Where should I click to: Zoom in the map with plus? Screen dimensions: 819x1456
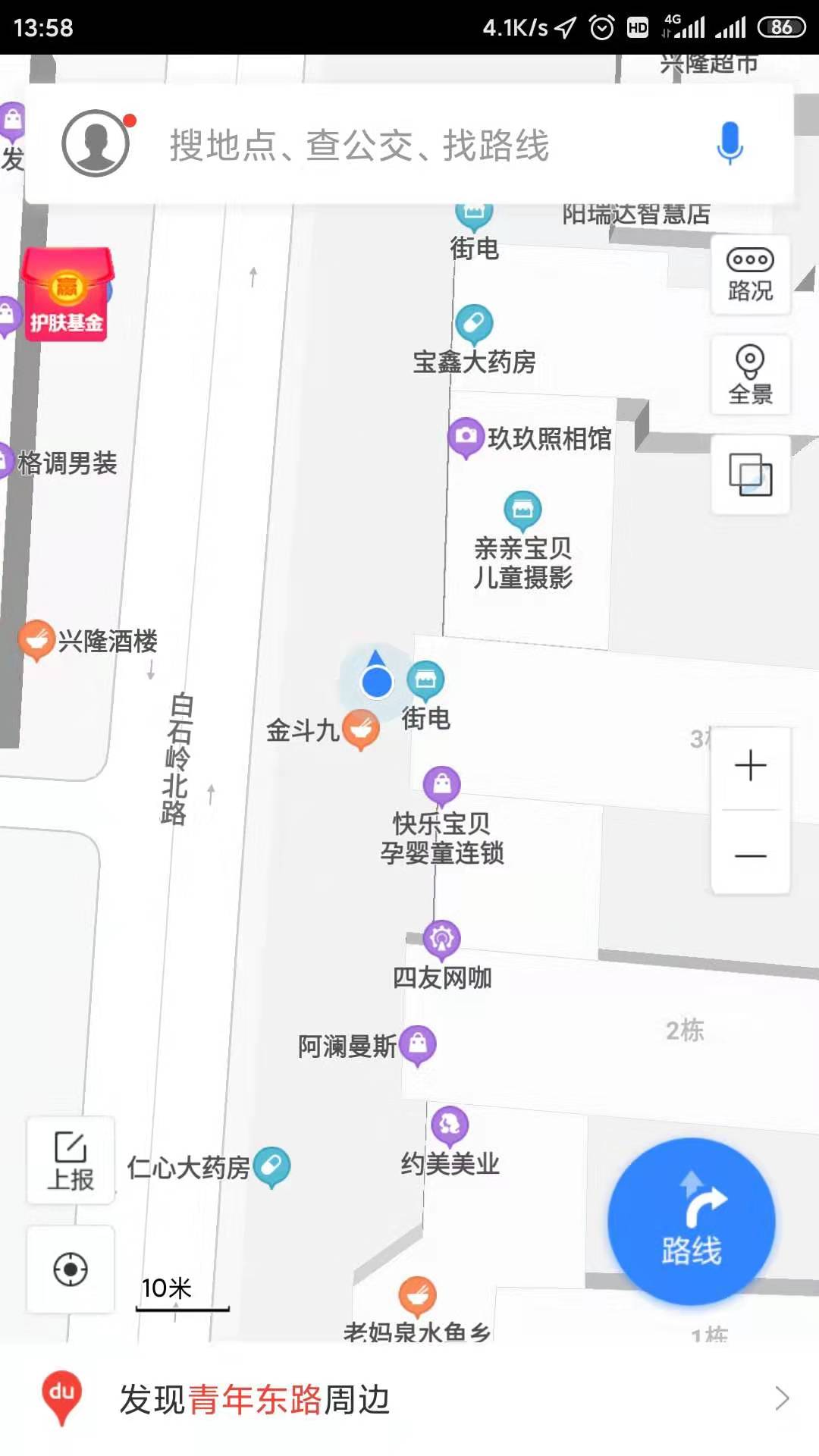coord(750,766)
